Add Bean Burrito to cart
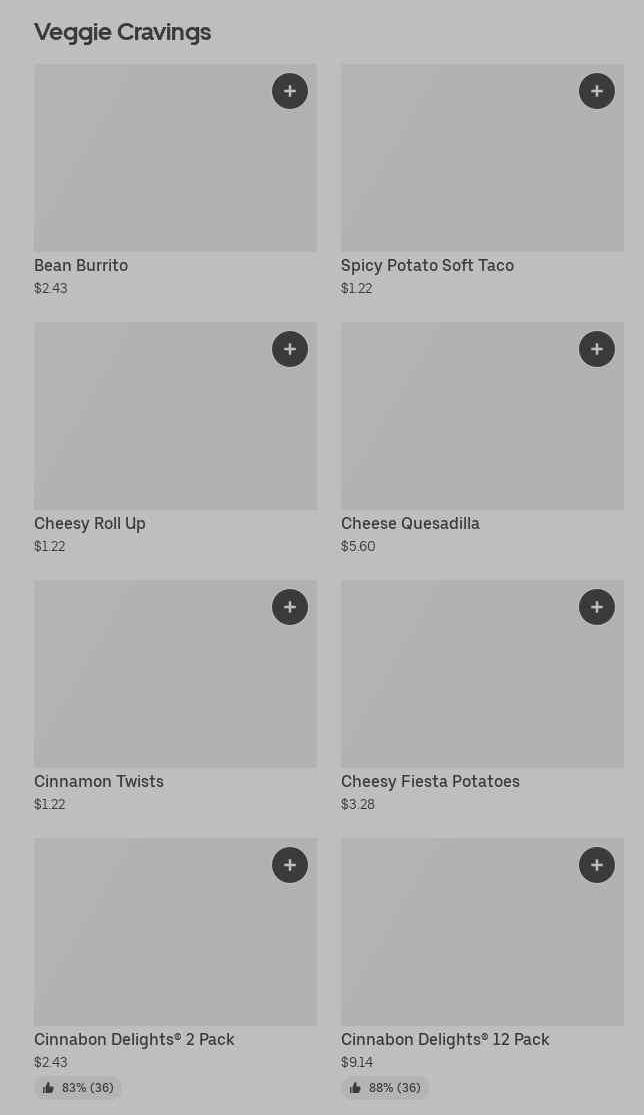Viewport: 644px width, 1115px height. click(290, 91)
